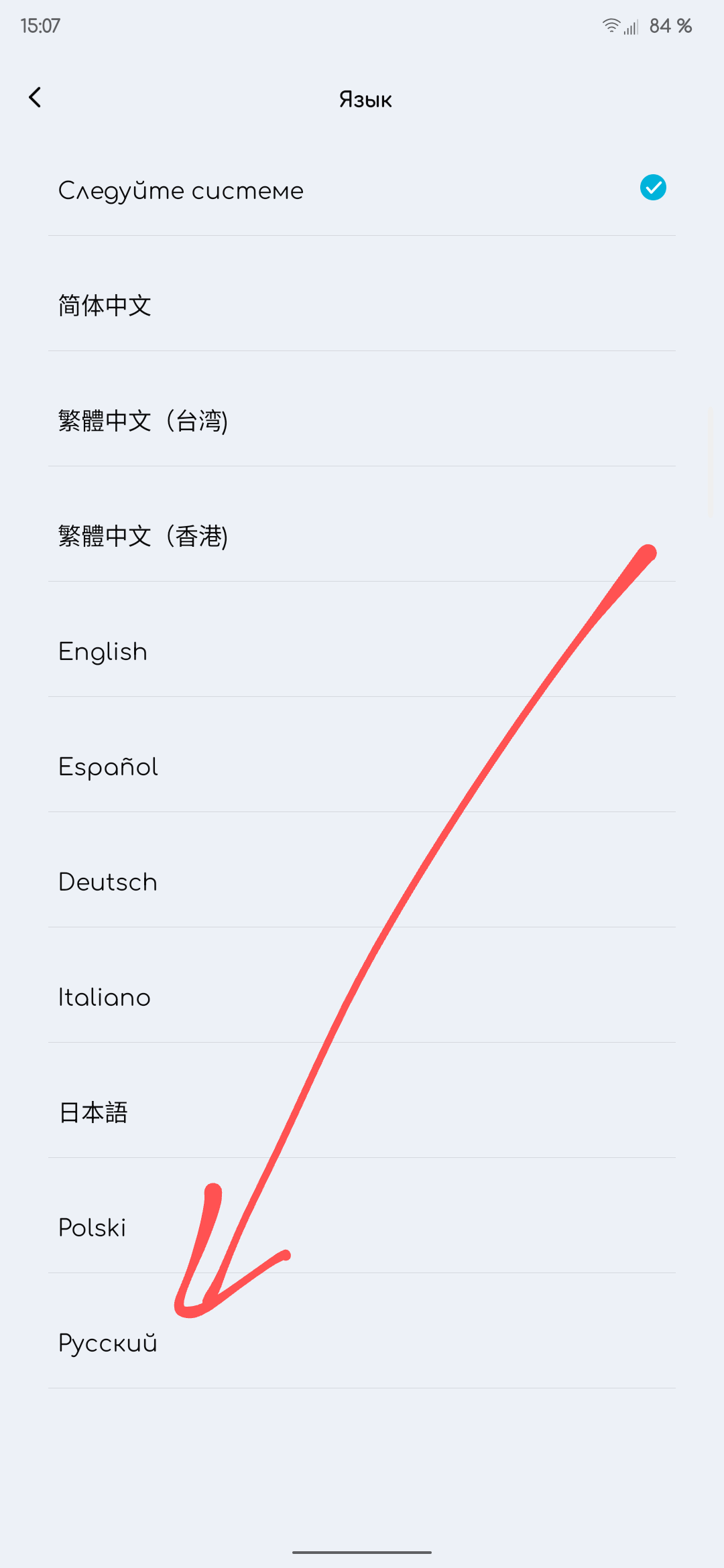
Task: Choose Polski language
Action: (93, 1228)
